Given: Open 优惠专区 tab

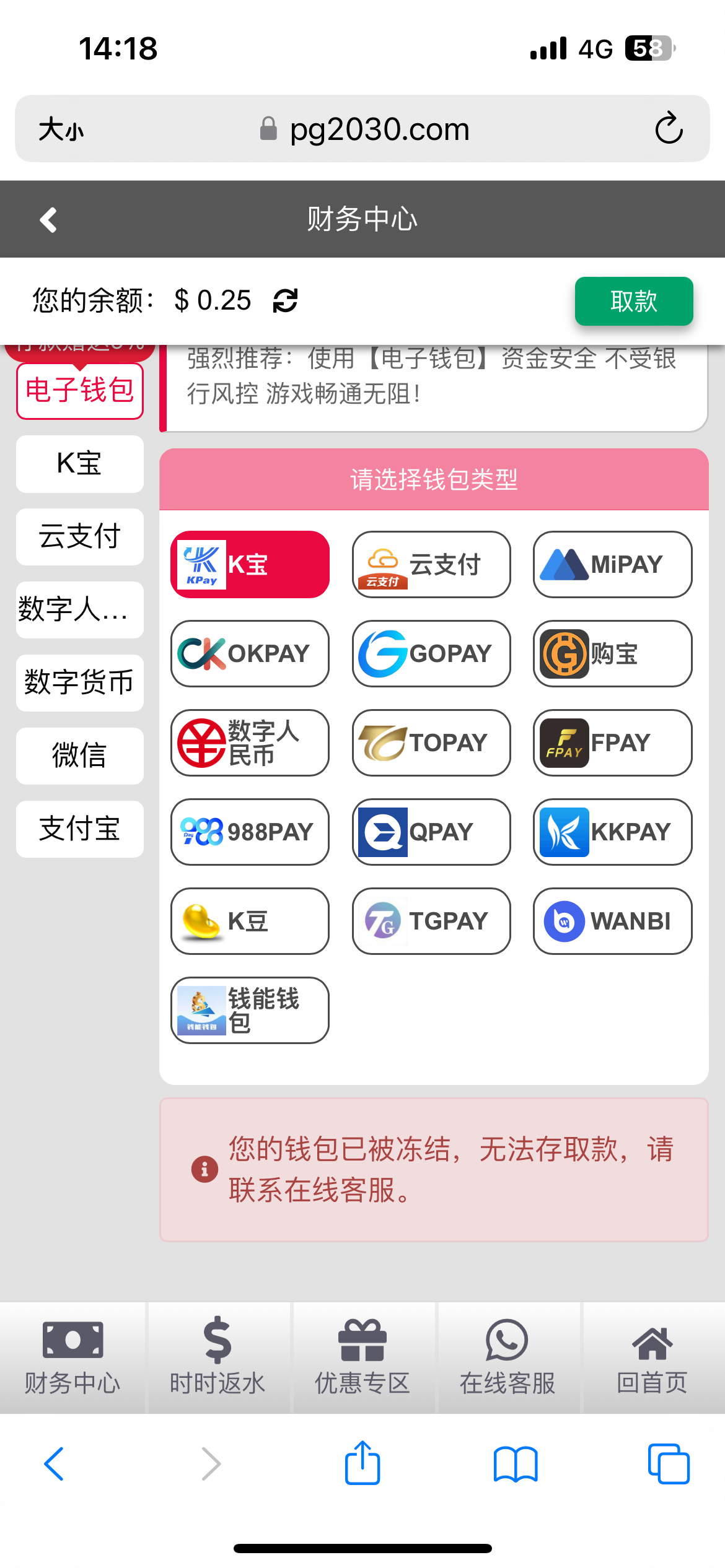Looking at the screenshot, I should (x=362, y=1357).
